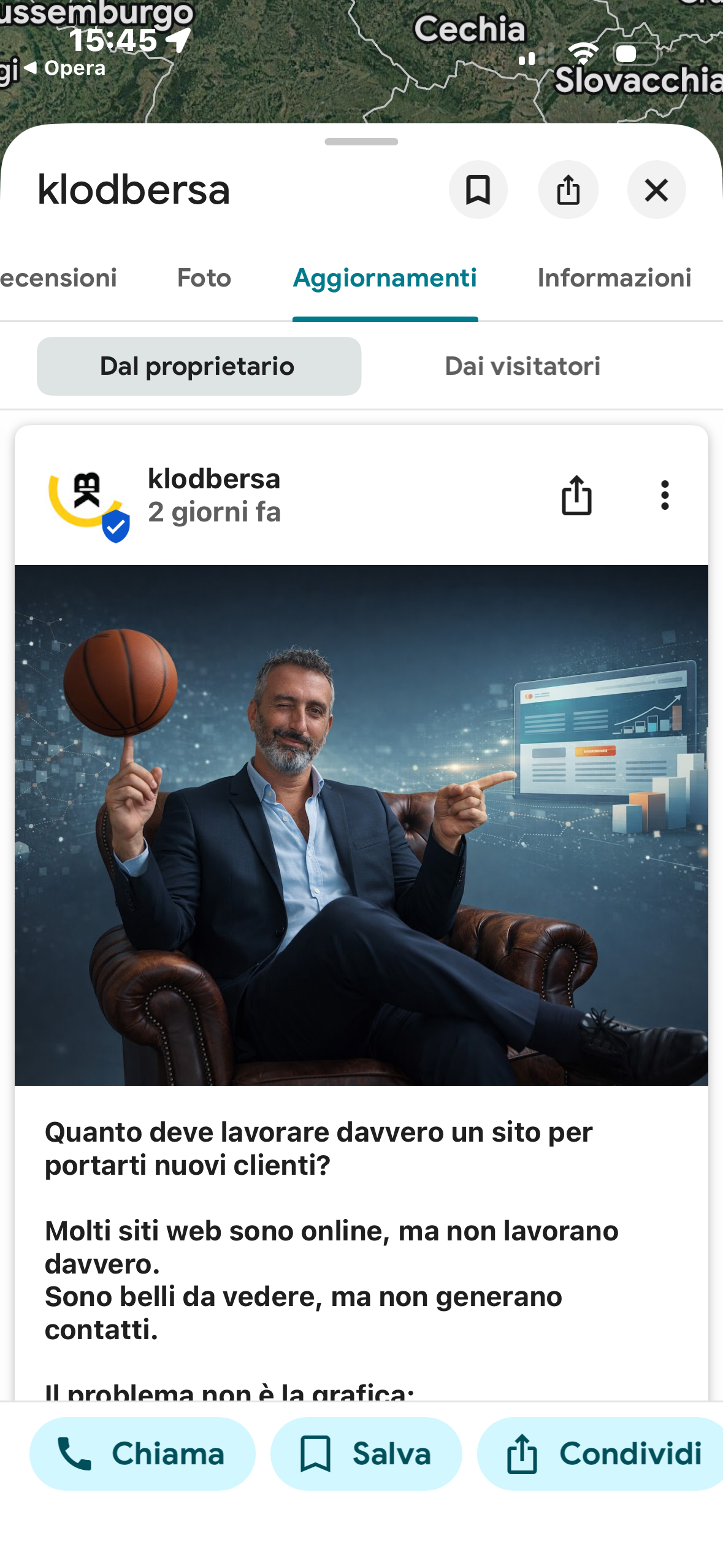Show updates Dal proprietario
The width and height of the screenshot is (723, 1568).
(x=199, y=366)
